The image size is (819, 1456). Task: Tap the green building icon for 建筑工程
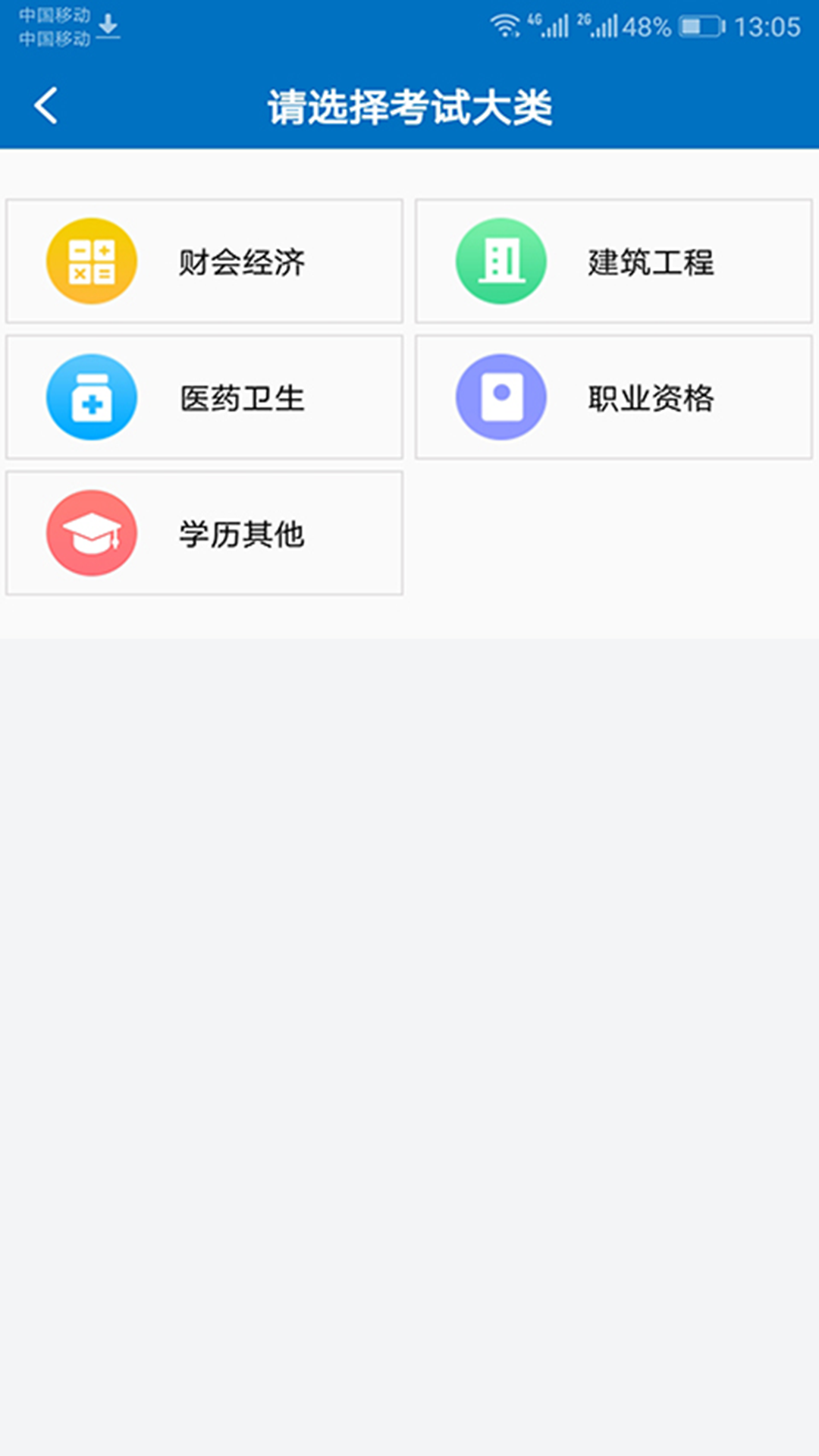(x=500, y=261)
